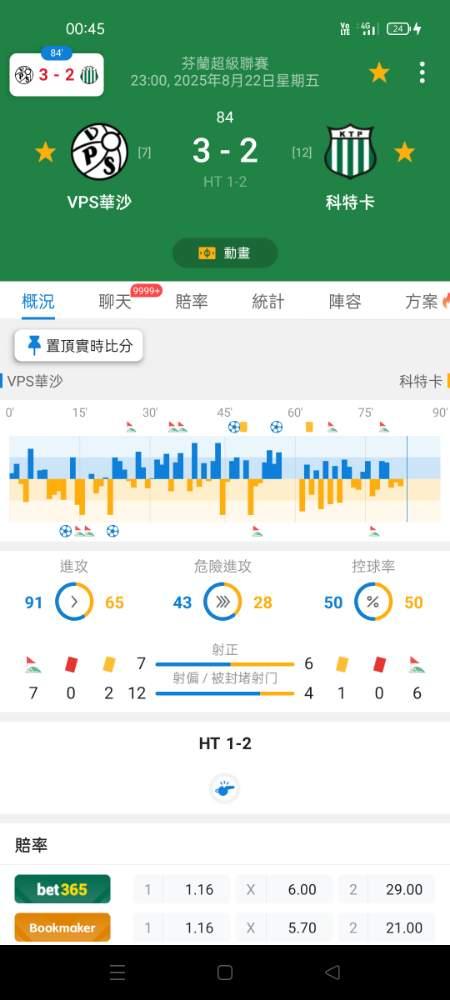450x1000 pixels.
Task: Open the 科特卡 team logo
Action: [x=350, y=152]
